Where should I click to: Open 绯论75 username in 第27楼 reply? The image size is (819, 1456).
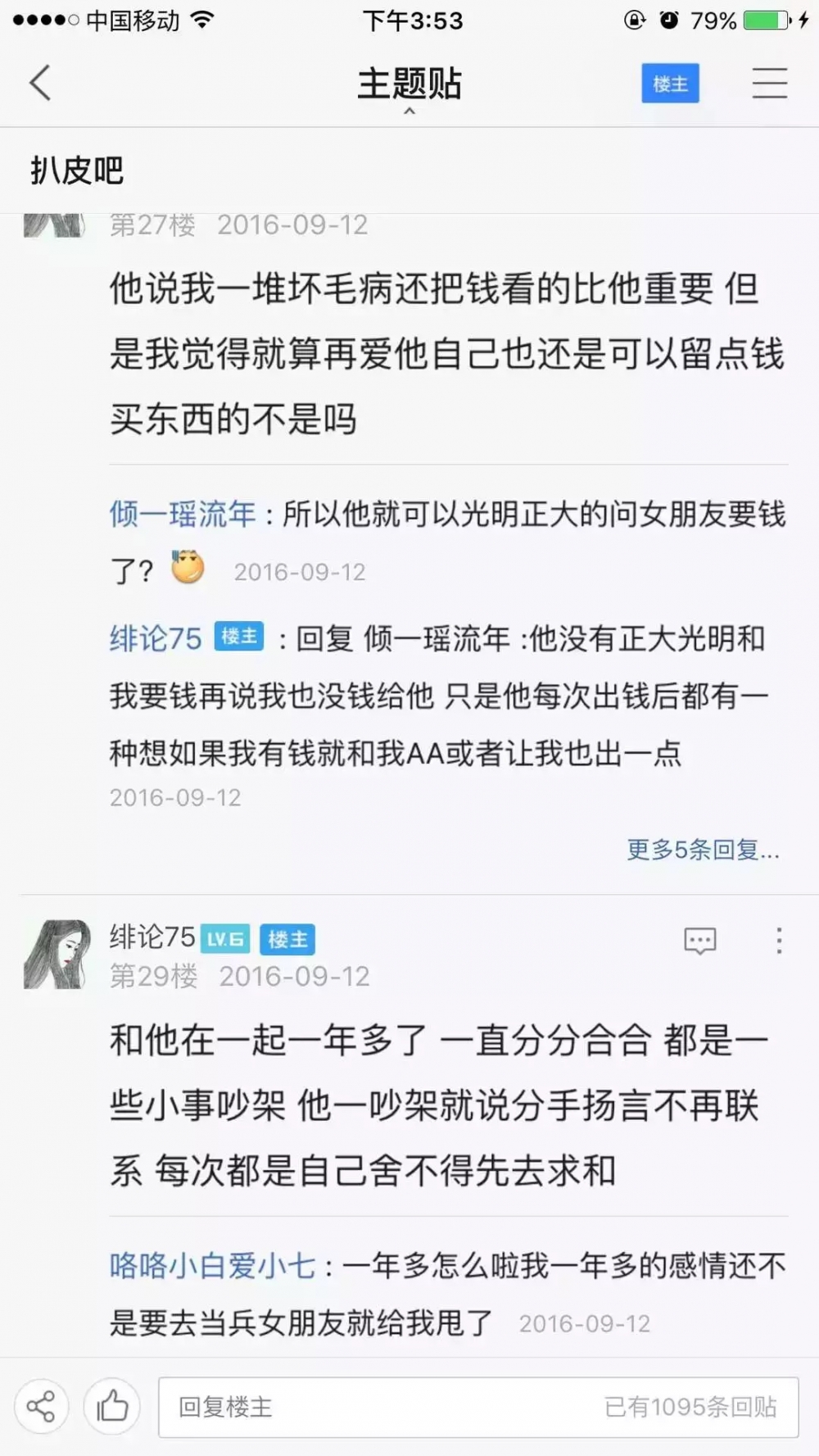click(156, 638)
